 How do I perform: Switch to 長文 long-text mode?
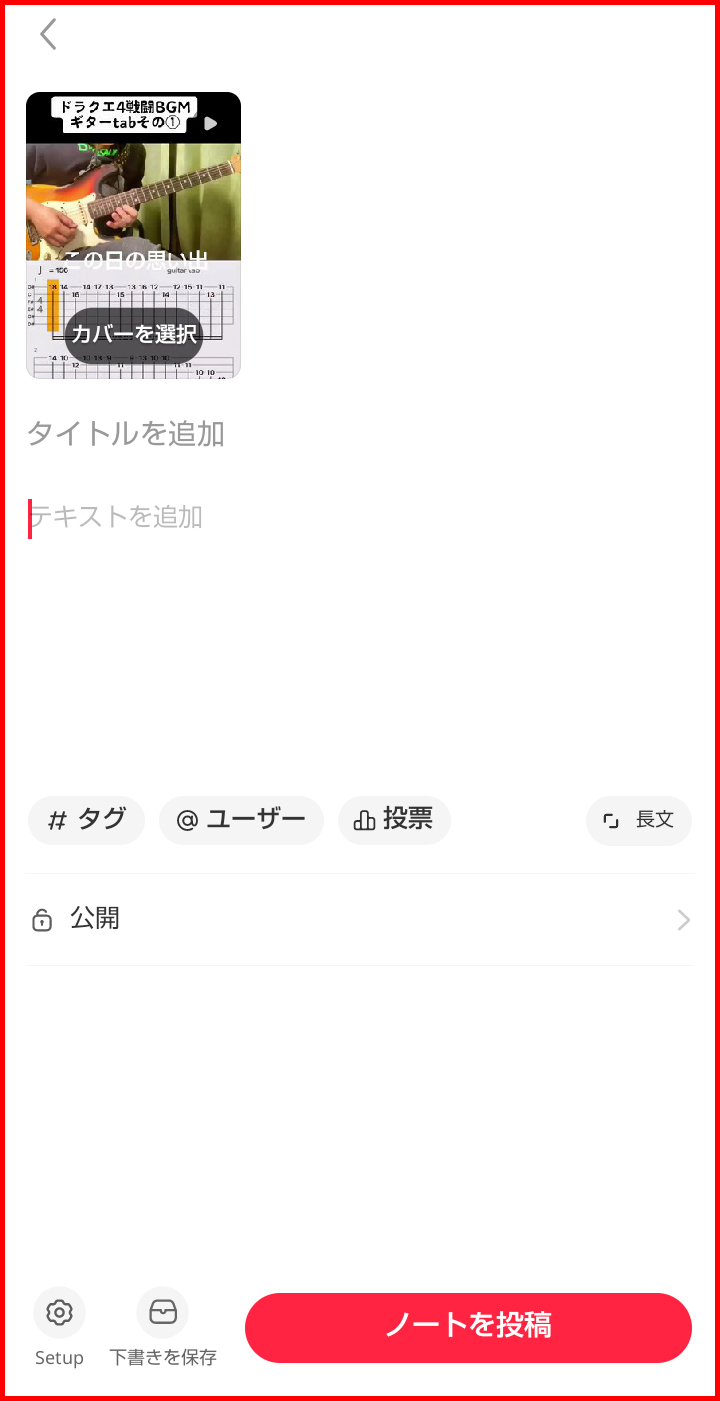pyautogui.click(x=638, y=821)
